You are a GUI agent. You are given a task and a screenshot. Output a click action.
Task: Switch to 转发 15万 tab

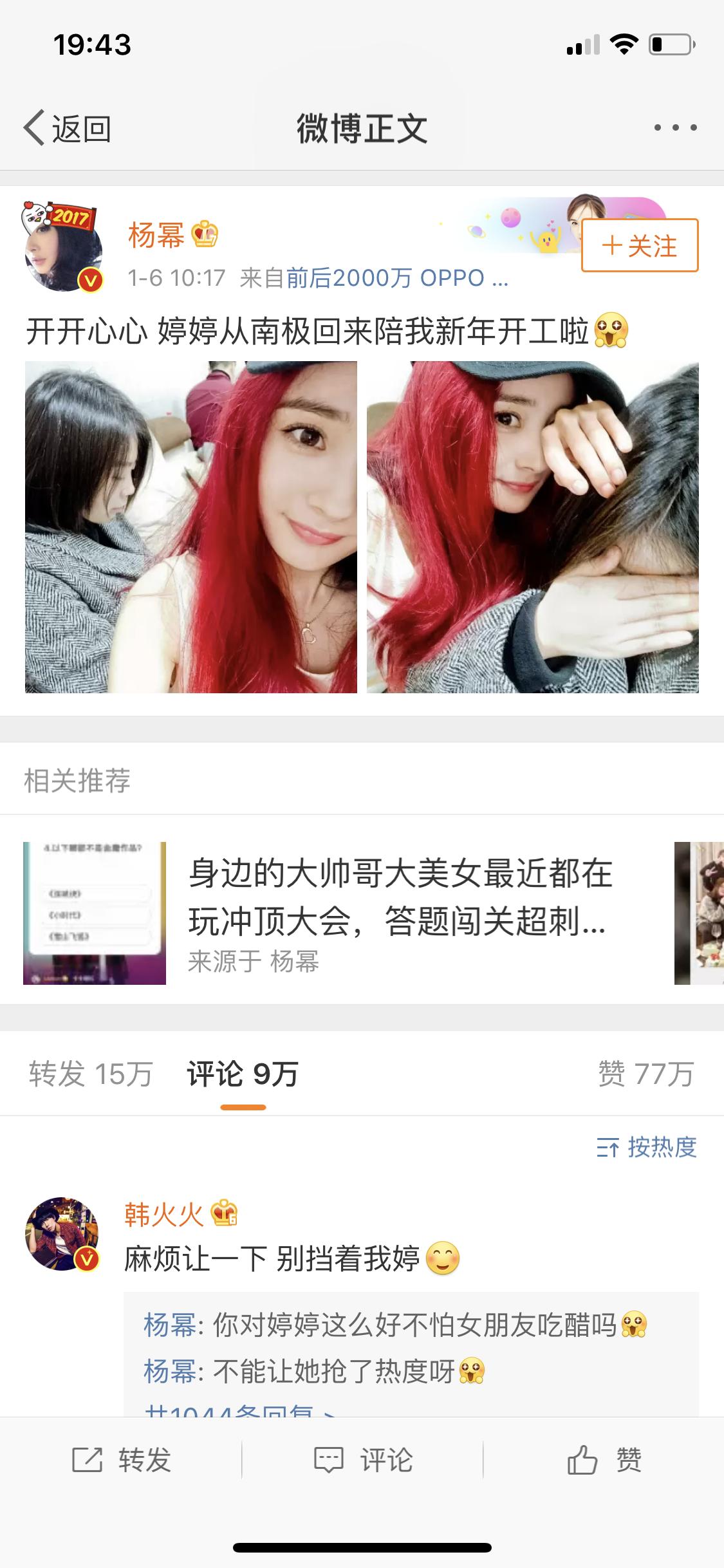(90, 1074)
